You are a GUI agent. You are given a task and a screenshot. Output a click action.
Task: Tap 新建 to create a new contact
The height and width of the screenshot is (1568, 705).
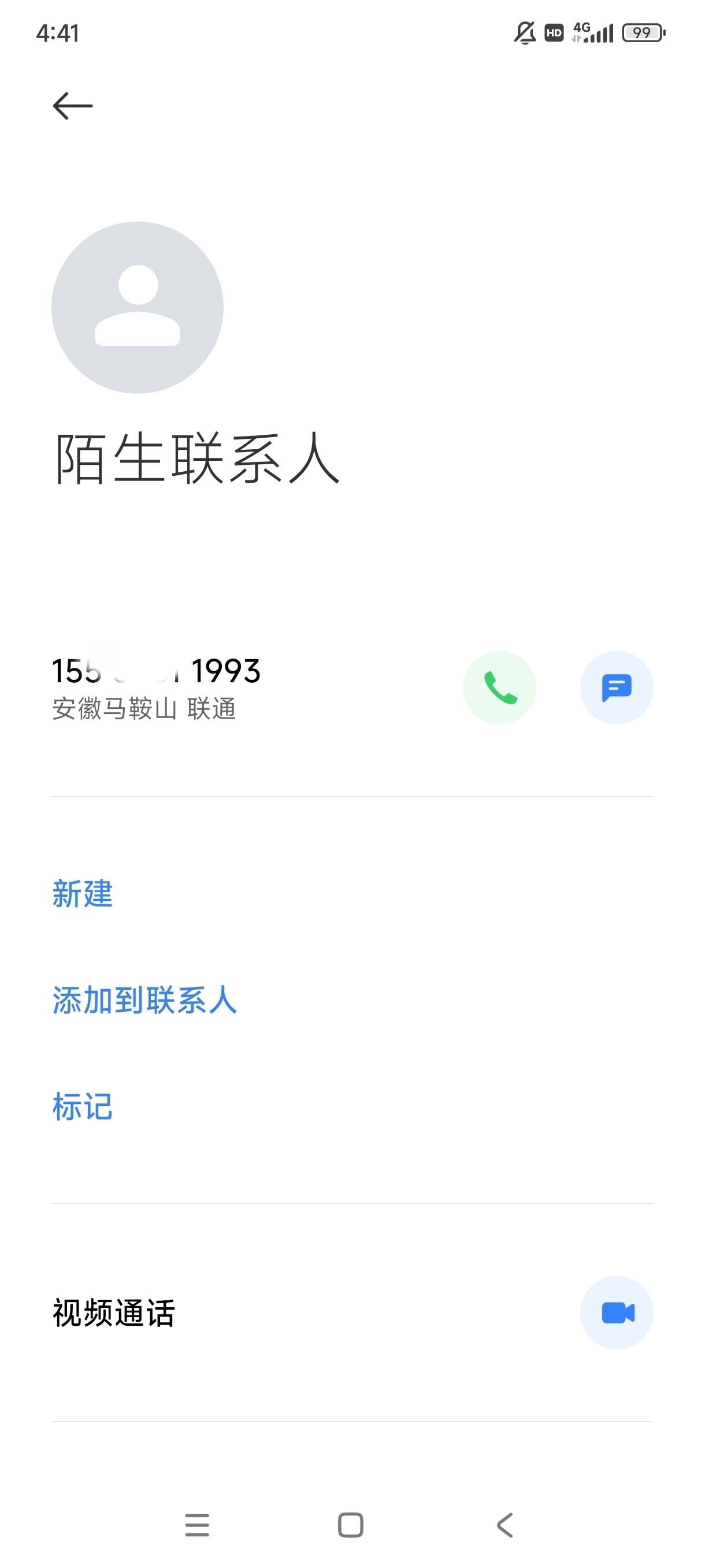[x=83, y=894]
